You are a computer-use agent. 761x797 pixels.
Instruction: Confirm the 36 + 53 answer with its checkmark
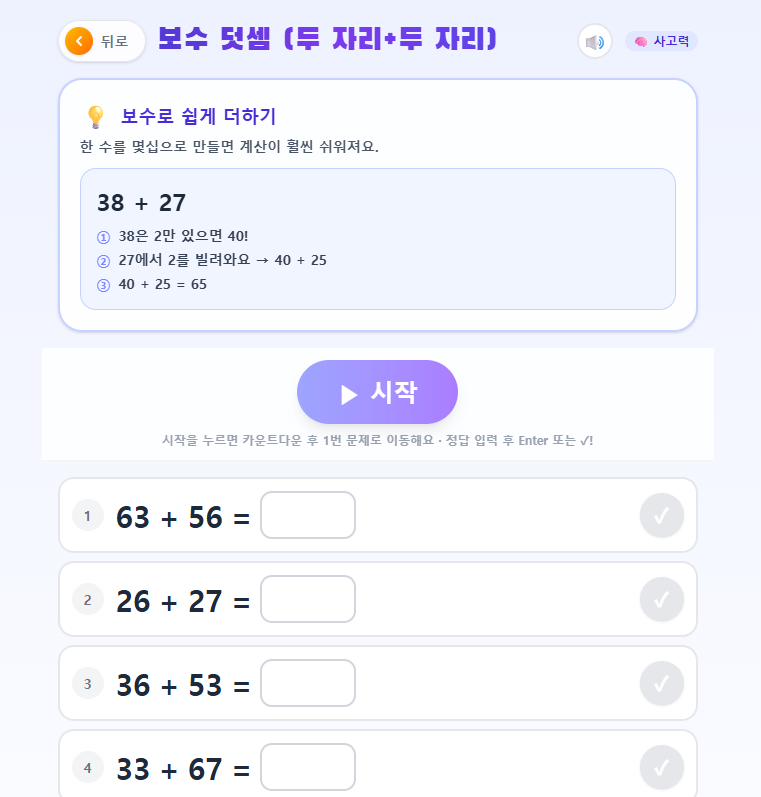pyautogui.click(x=661, y=683)
